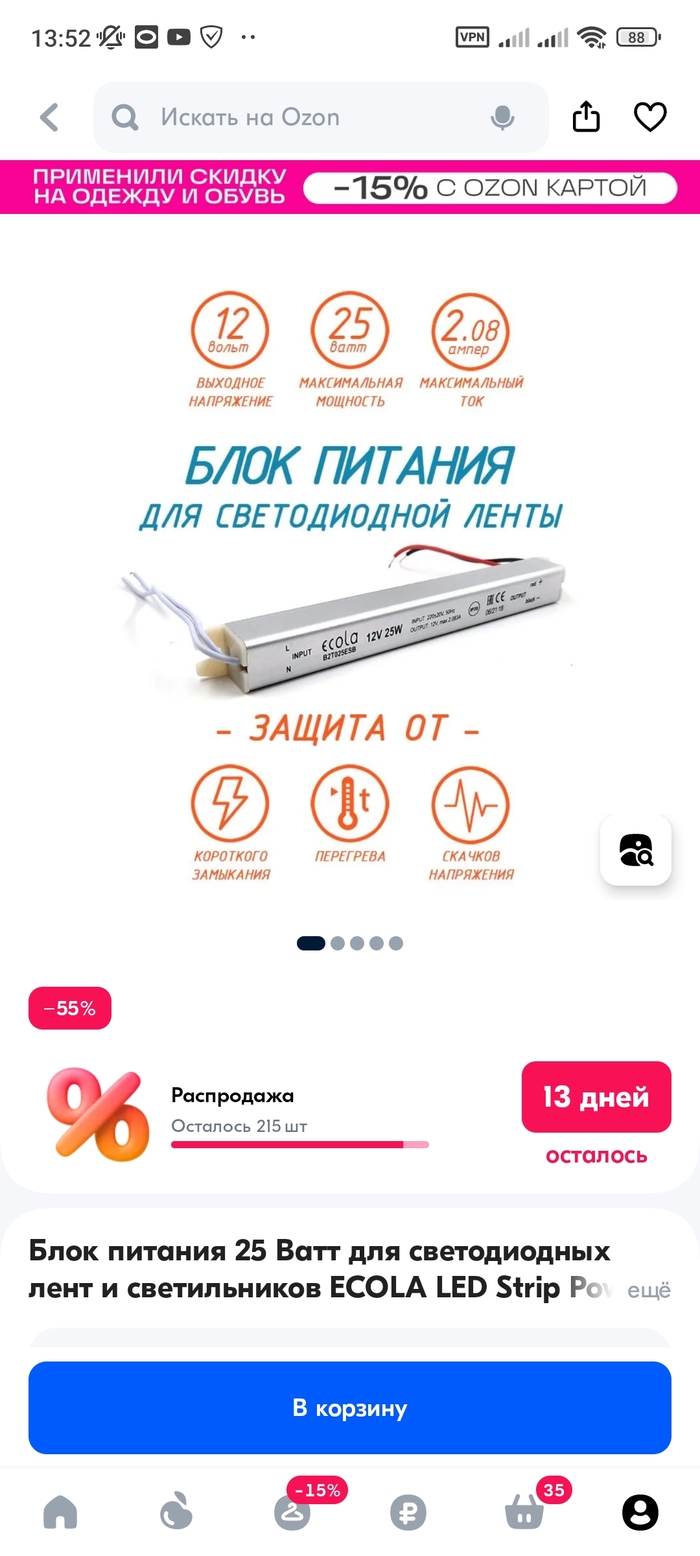This screenshot has height=1556, width=700.
Task: Open the Искать на Ozon search field
Action: (300, 118)
